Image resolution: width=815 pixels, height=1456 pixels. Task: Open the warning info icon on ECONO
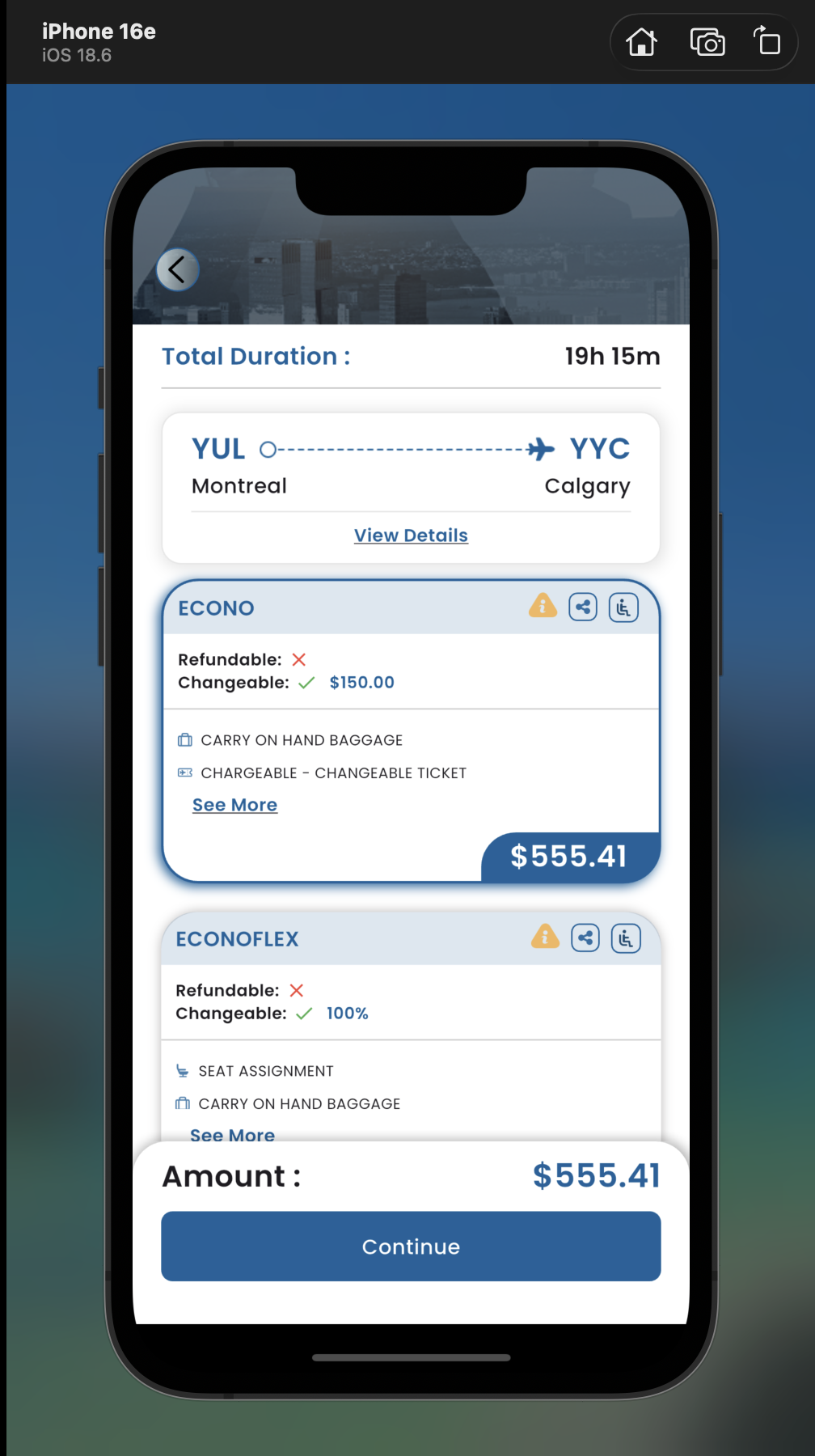[x=543, y=606]
